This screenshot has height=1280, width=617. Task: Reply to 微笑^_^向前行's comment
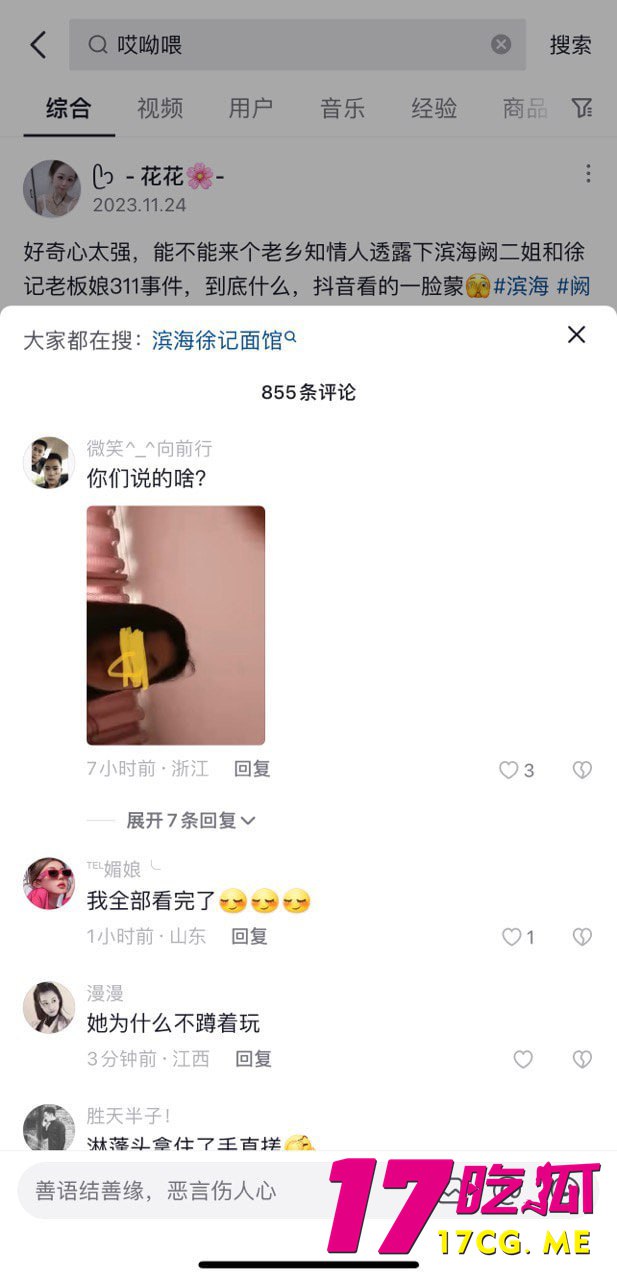(x=252, y=769)
